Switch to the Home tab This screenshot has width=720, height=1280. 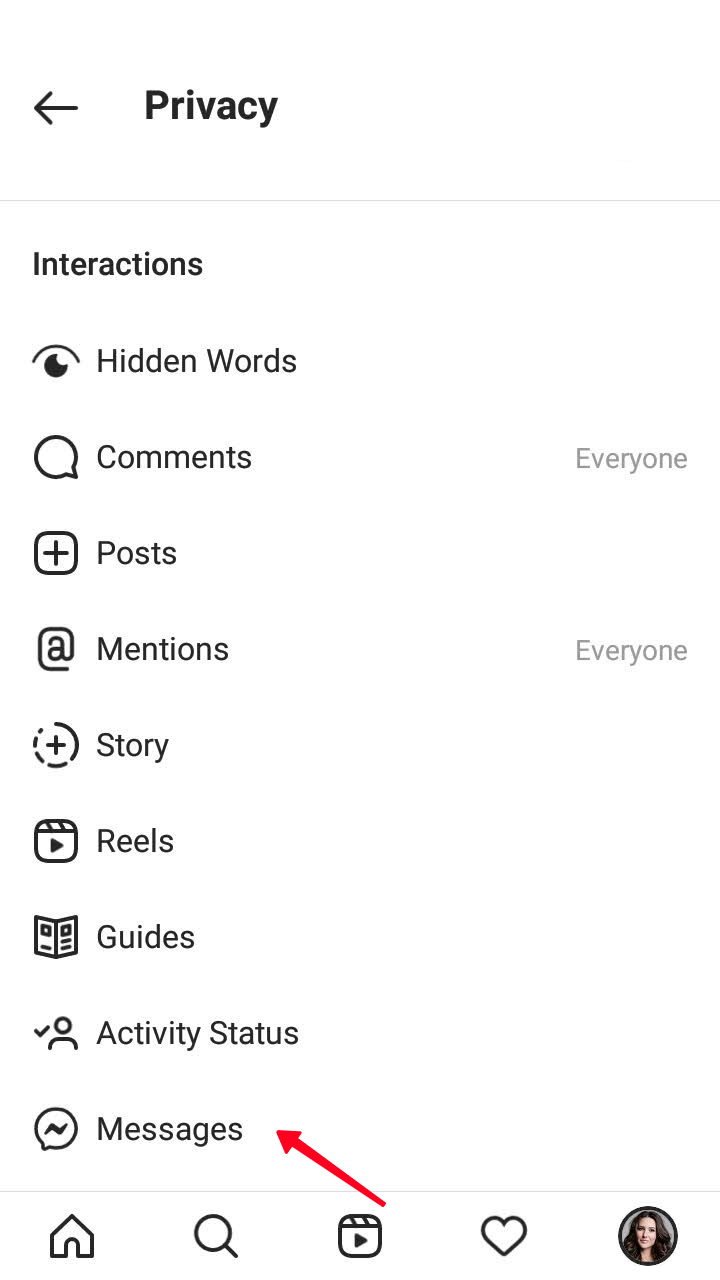pyautogui.click(x=72, y=1236)
